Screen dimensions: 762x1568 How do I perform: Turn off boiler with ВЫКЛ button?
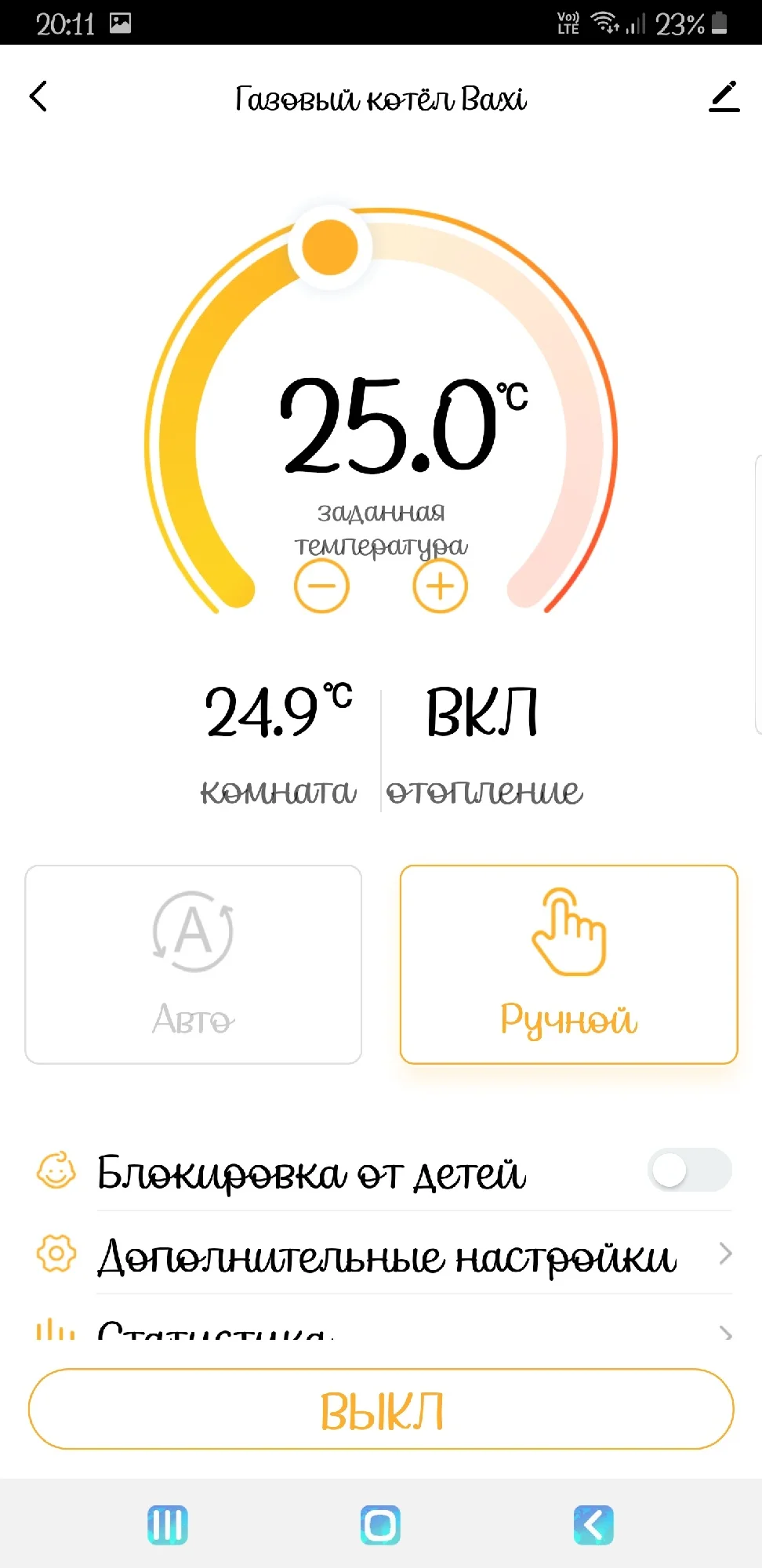(381, 1409)
